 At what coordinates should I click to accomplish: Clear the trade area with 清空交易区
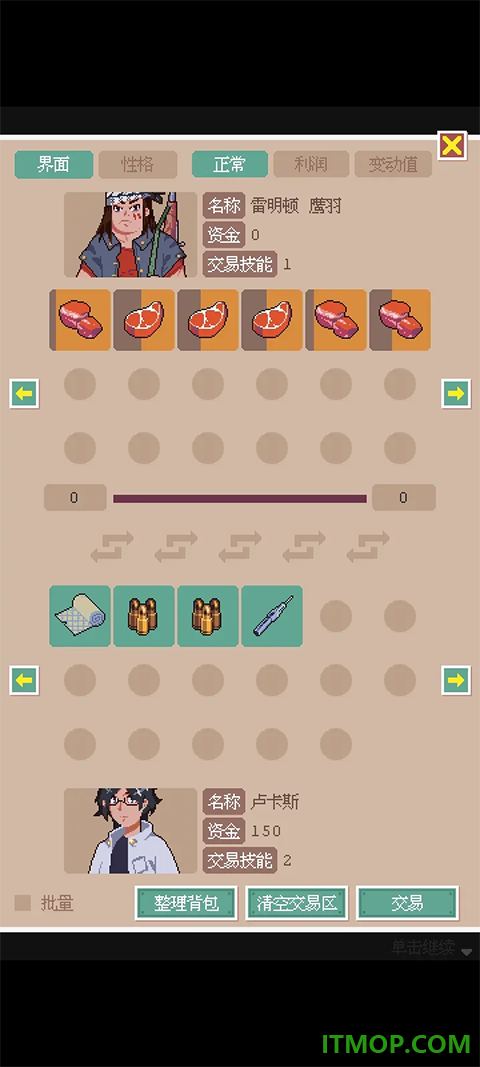[x=297, y=903]
